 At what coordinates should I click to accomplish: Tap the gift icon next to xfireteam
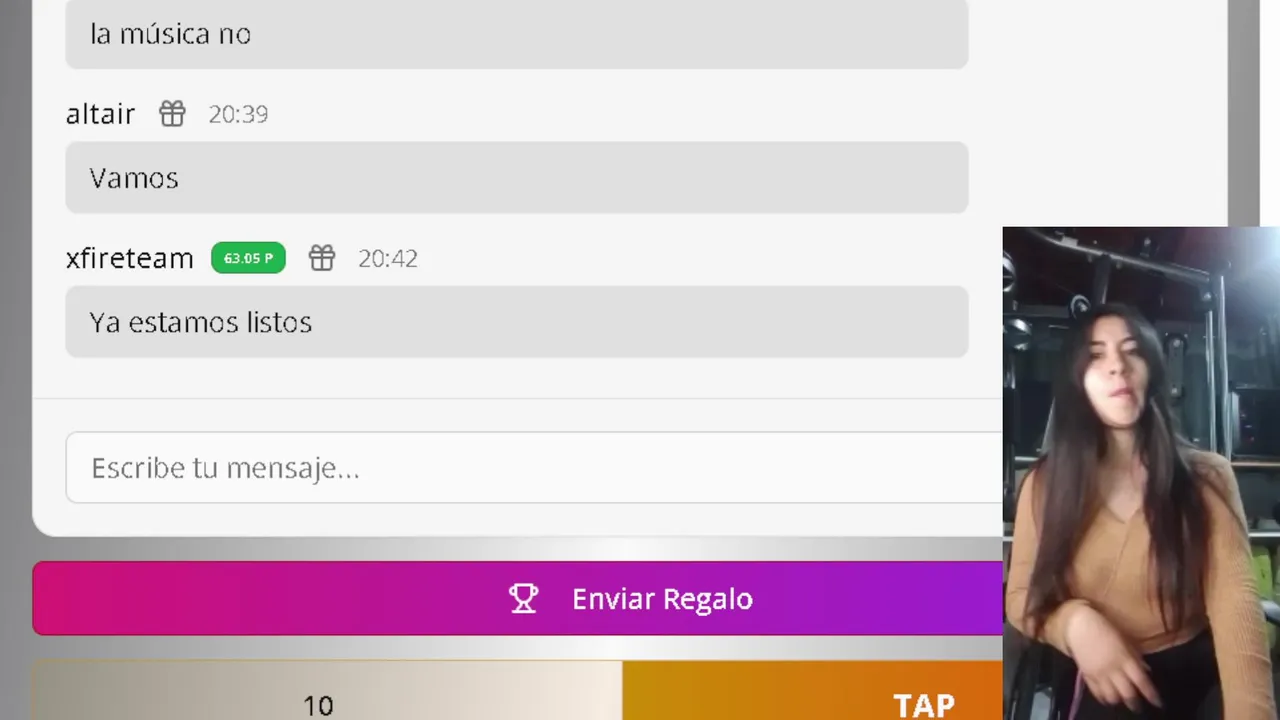[x=321, y=258]
